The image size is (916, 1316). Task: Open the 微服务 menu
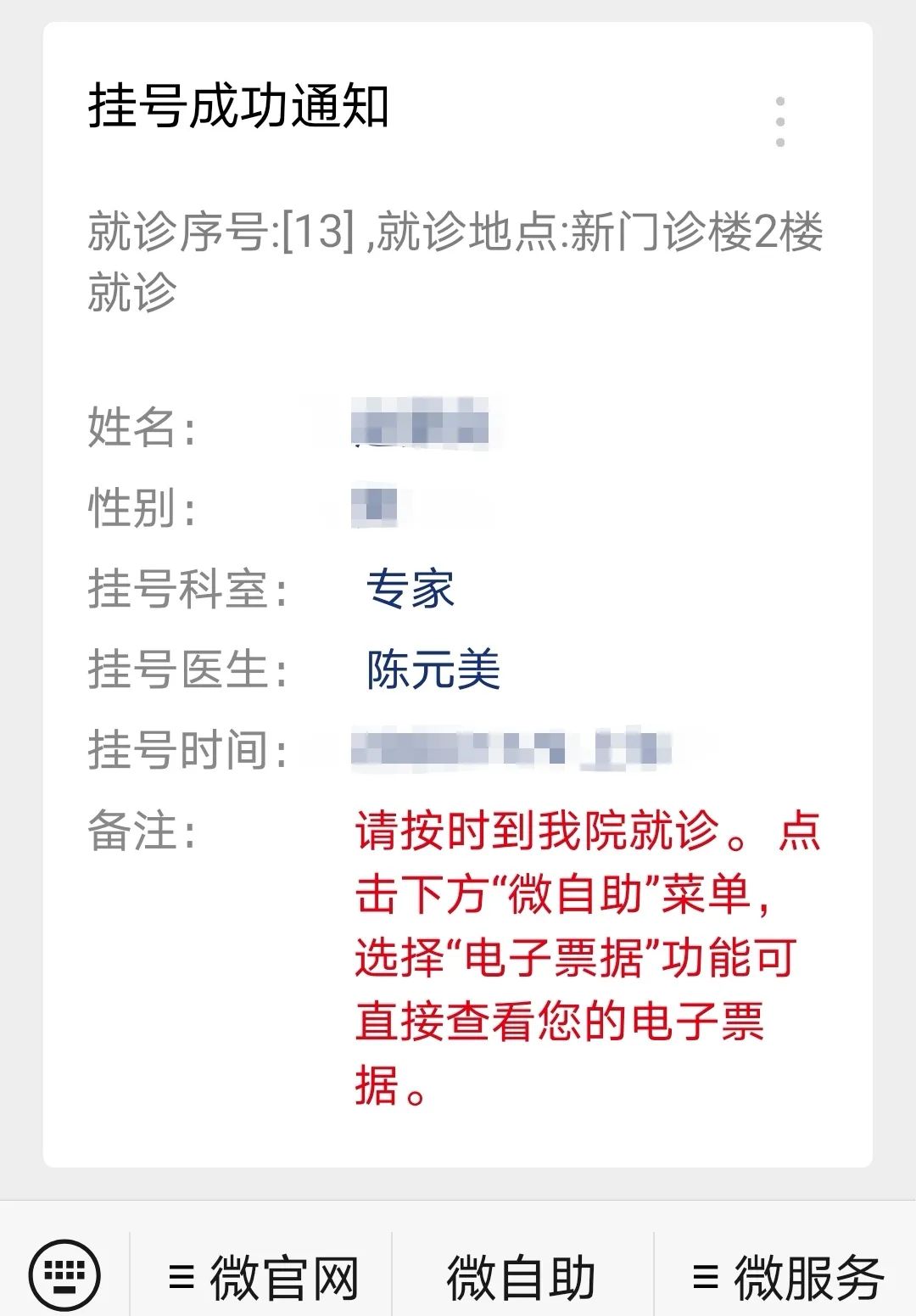click(x=785, y=1276)
